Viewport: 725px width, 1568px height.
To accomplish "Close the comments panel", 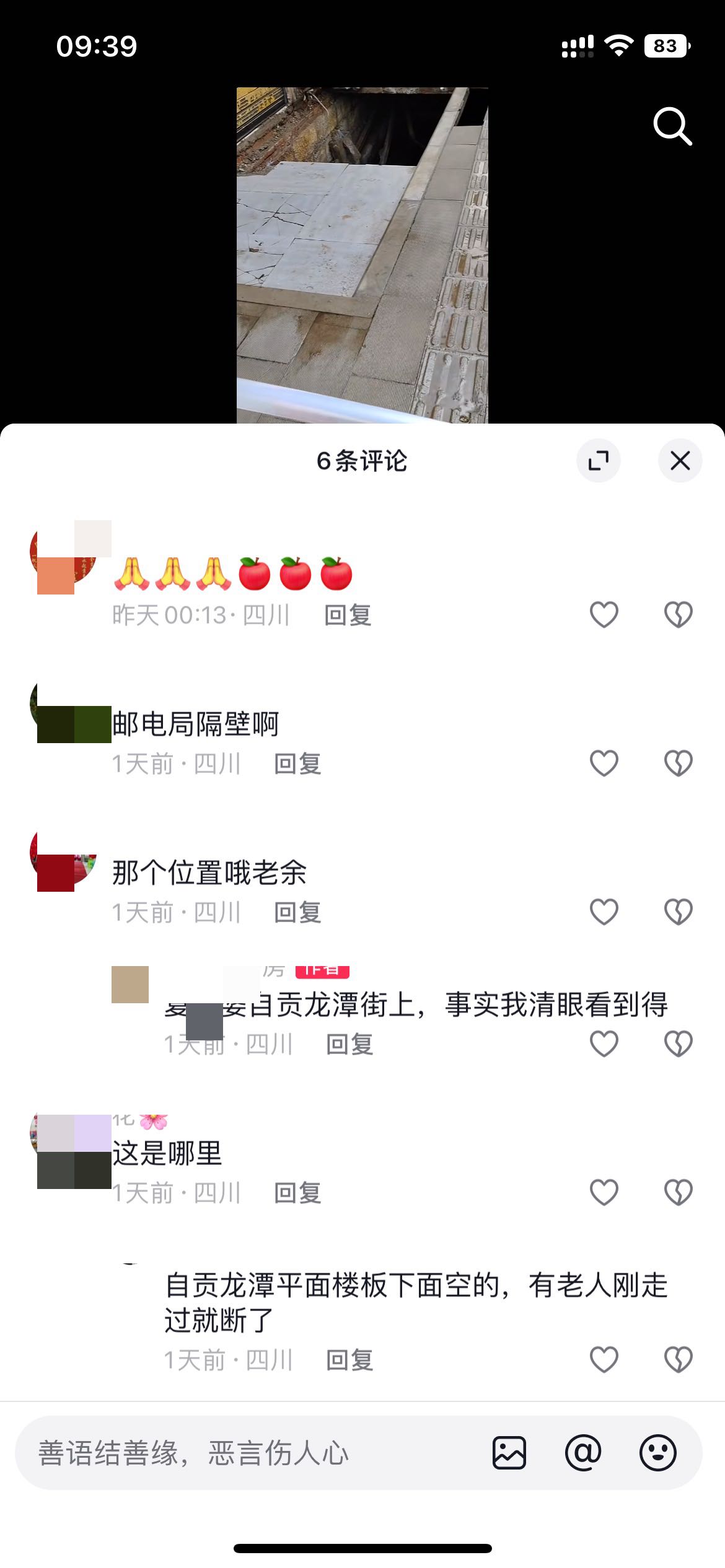I will click(680, 461).
